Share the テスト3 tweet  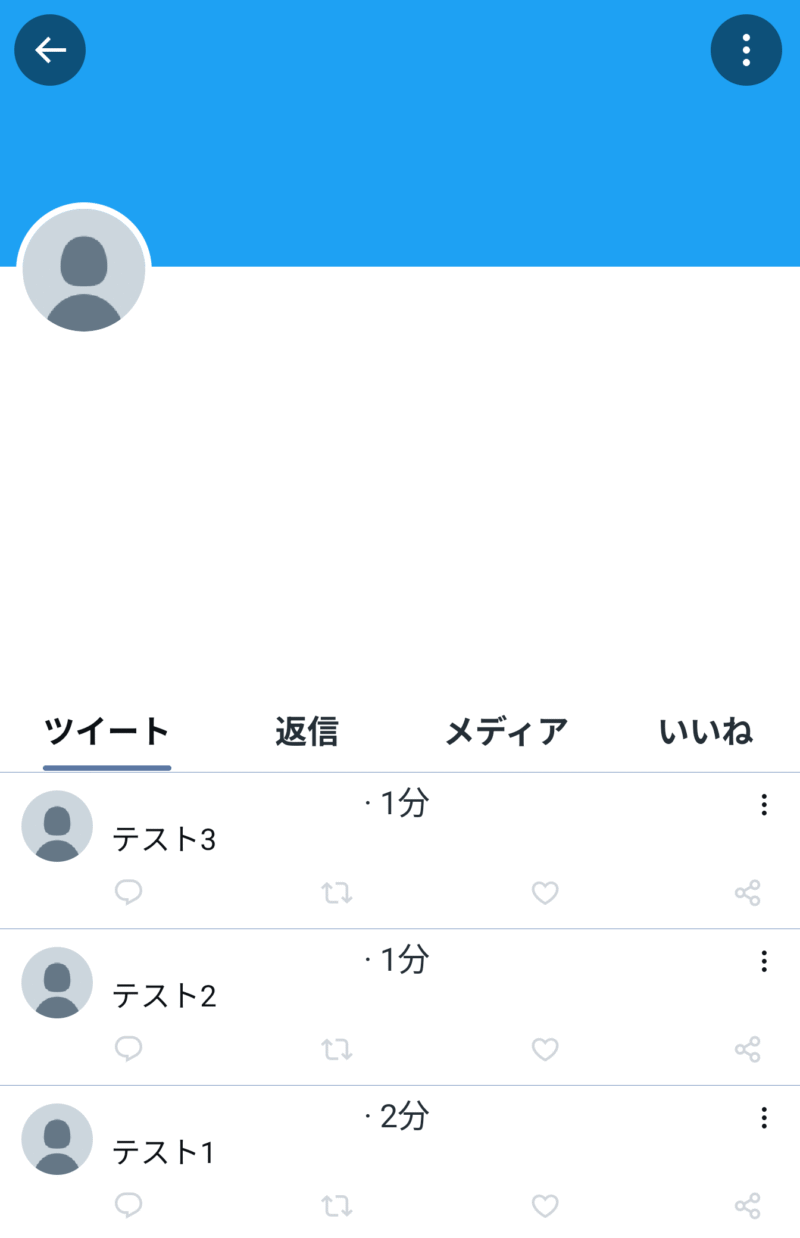748,892
